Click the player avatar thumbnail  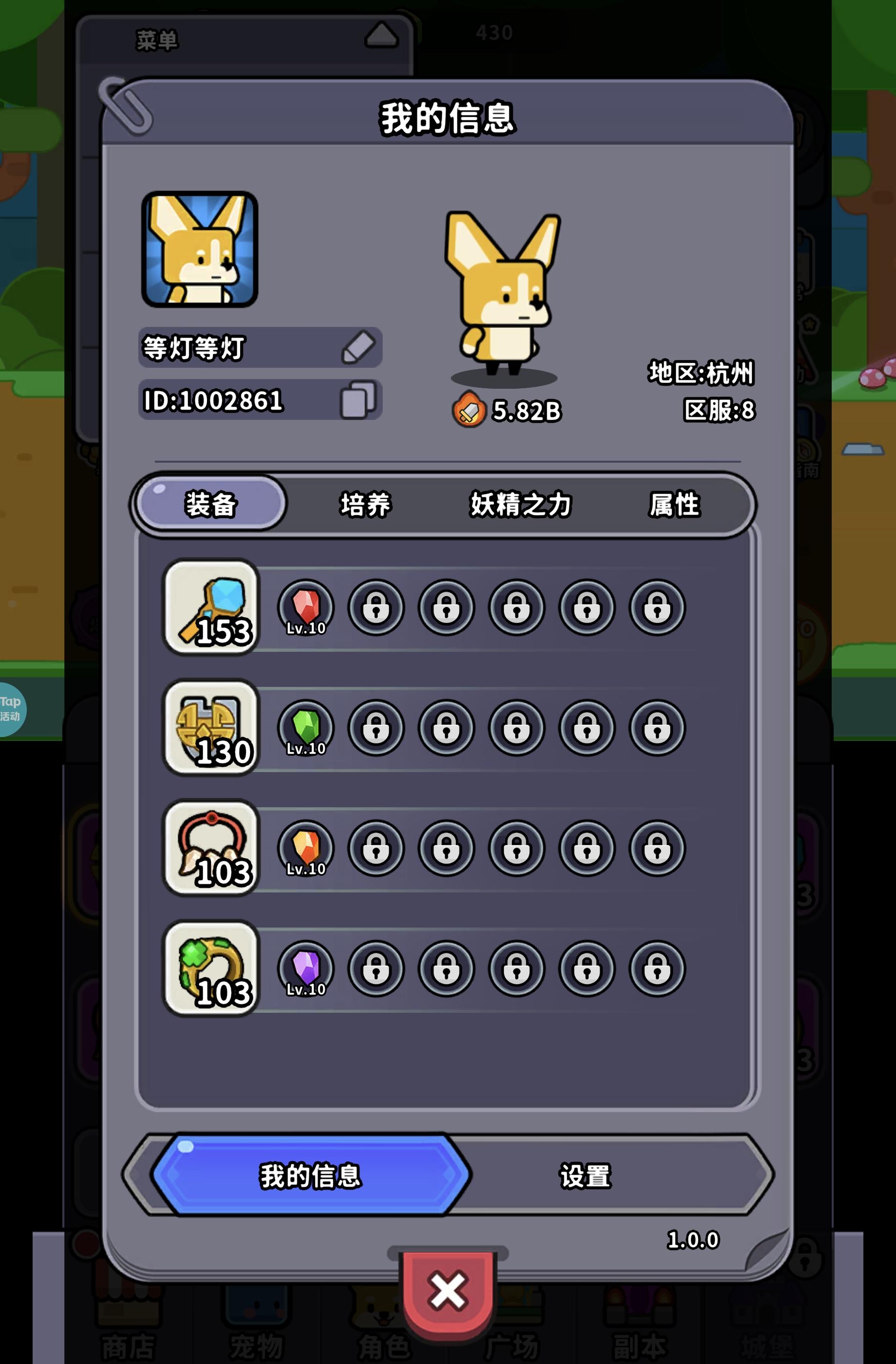(x=201, y=250)
